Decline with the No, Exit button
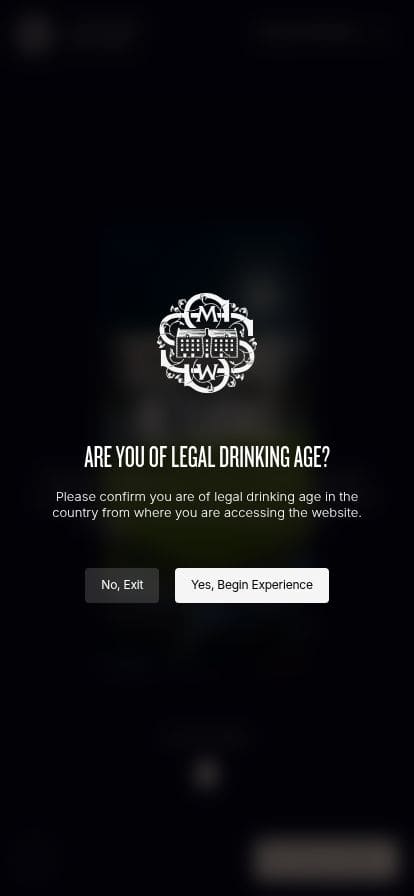 tap(122, 585)
